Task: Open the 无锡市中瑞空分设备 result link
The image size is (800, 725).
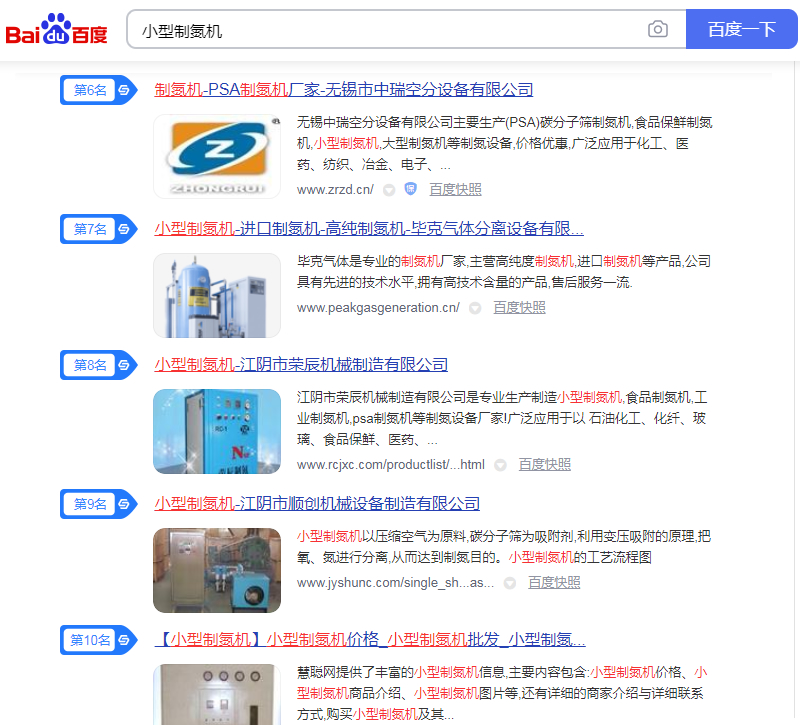Action: coord(344,90)
